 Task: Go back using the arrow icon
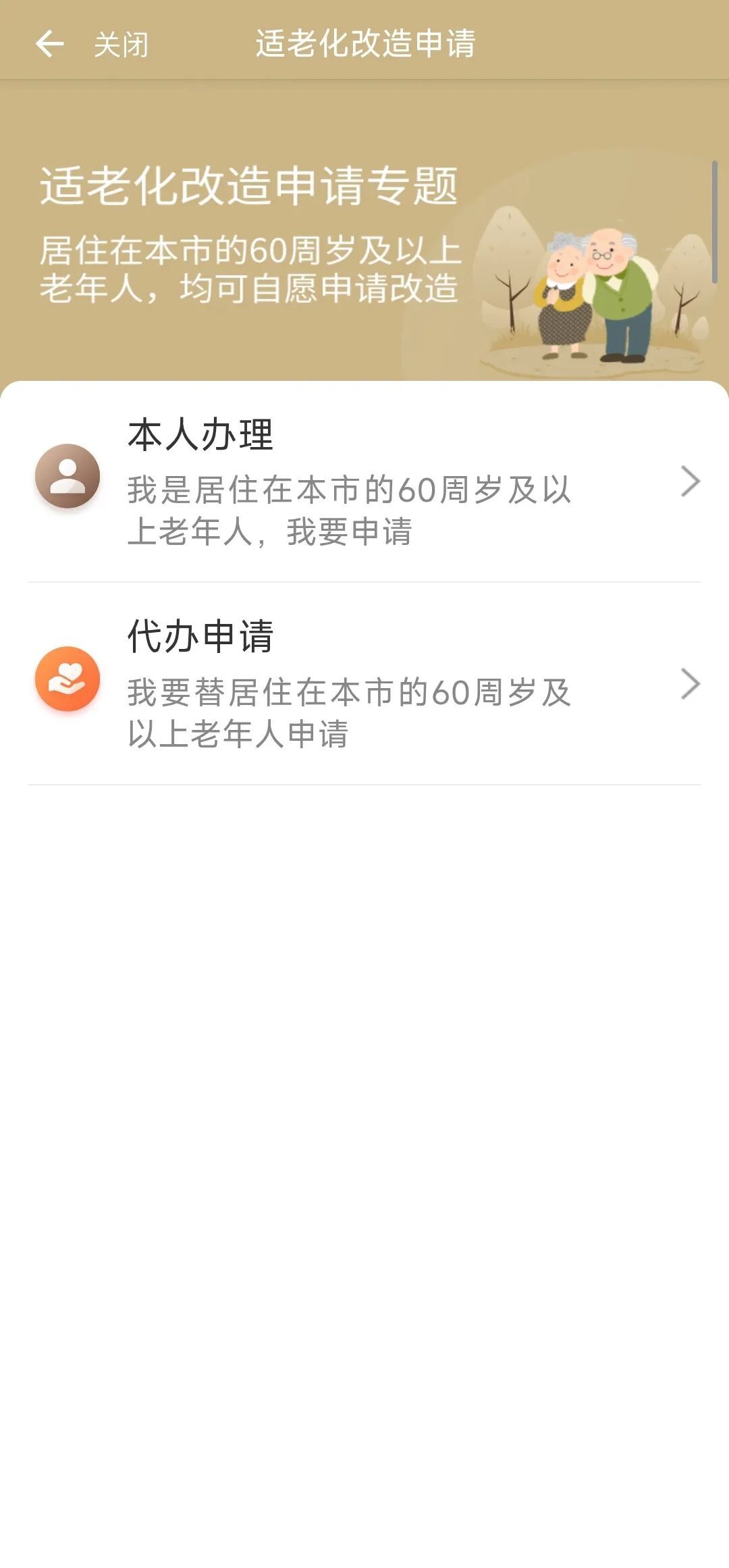coord(49,44)
